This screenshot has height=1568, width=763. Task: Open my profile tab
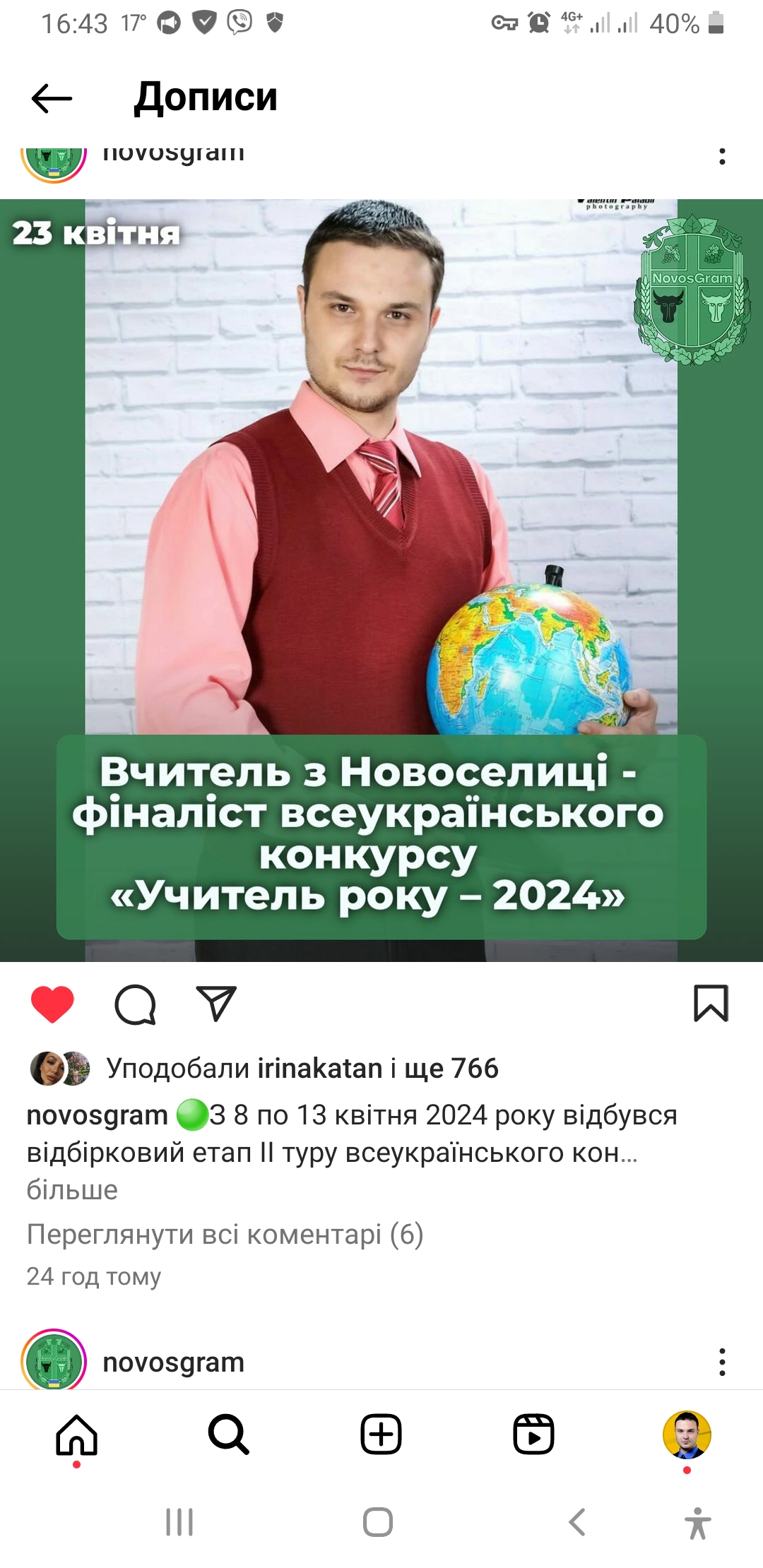pyautogui.click(x=686, y=1435)
